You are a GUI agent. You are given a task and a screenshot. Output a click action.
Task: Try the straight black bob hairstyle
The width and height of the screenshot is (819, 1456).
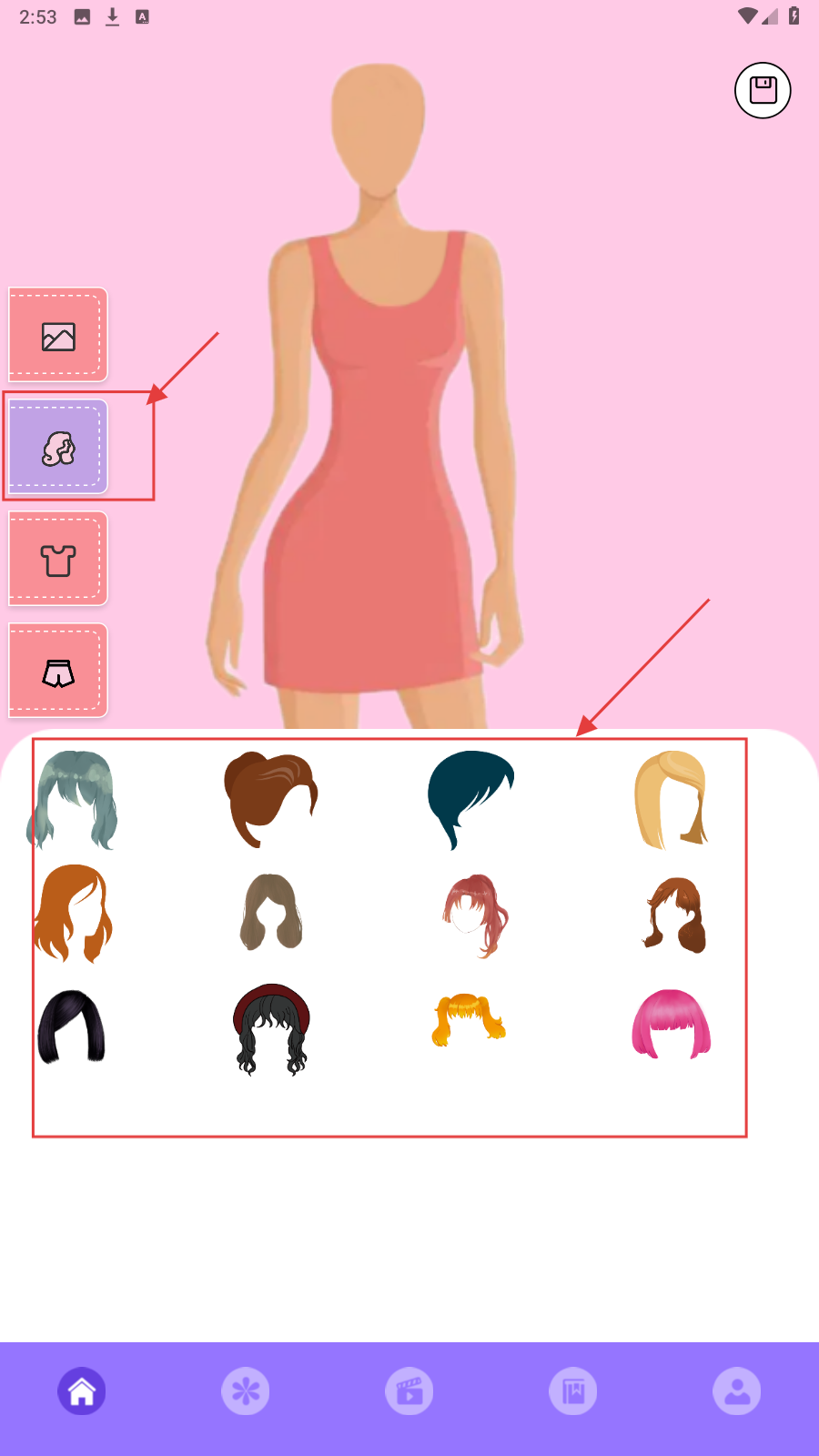(x=72, y=1026)
